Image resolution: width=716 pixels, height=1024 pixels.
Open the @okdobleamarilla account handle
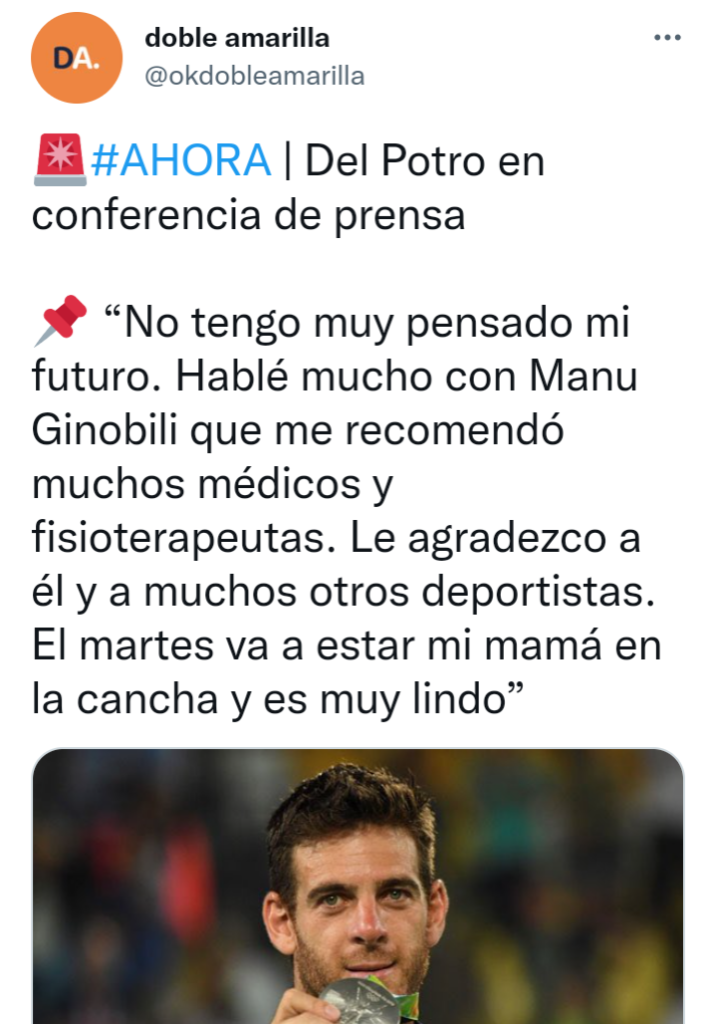pos(254,76)
